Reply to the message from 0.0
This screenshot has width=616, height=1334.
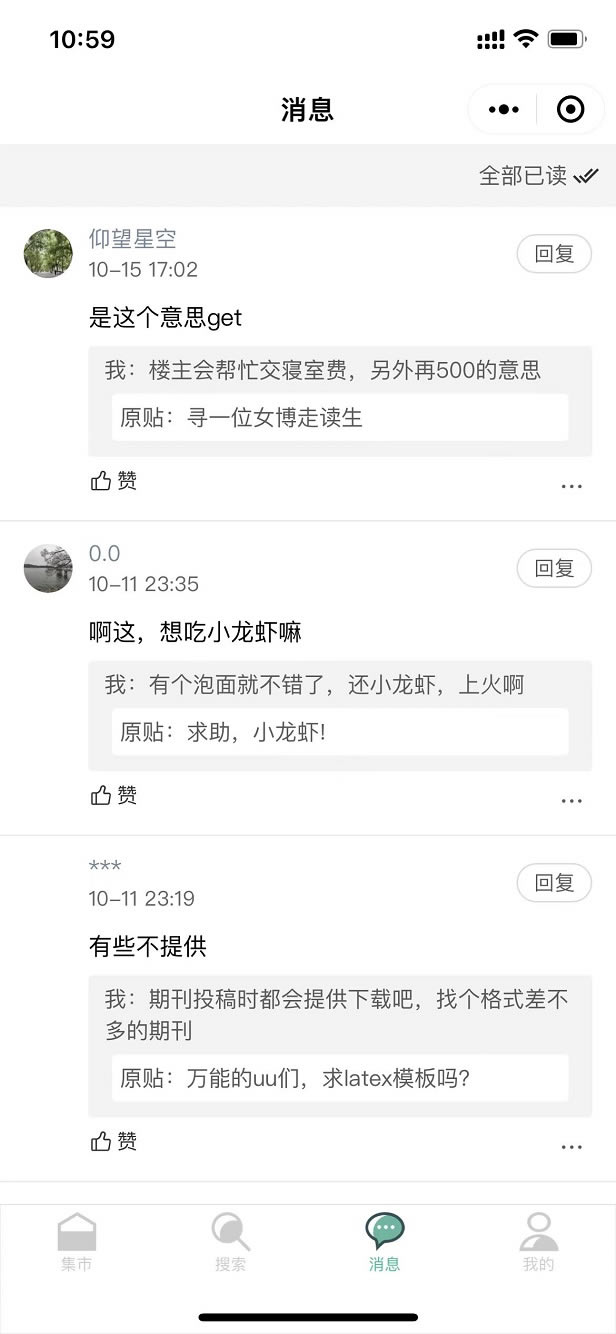point(554,568)
